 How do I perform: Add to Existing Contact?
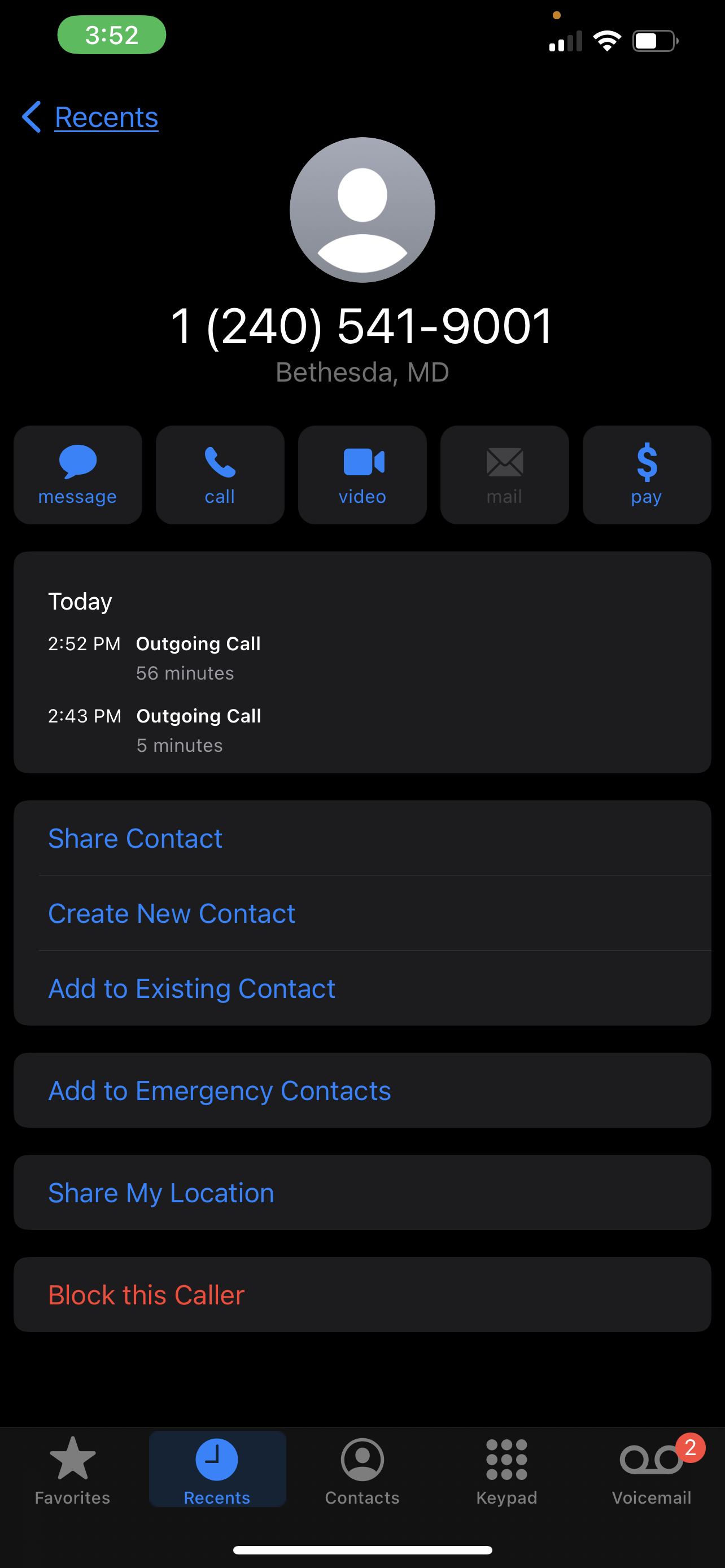coord(192,988)
